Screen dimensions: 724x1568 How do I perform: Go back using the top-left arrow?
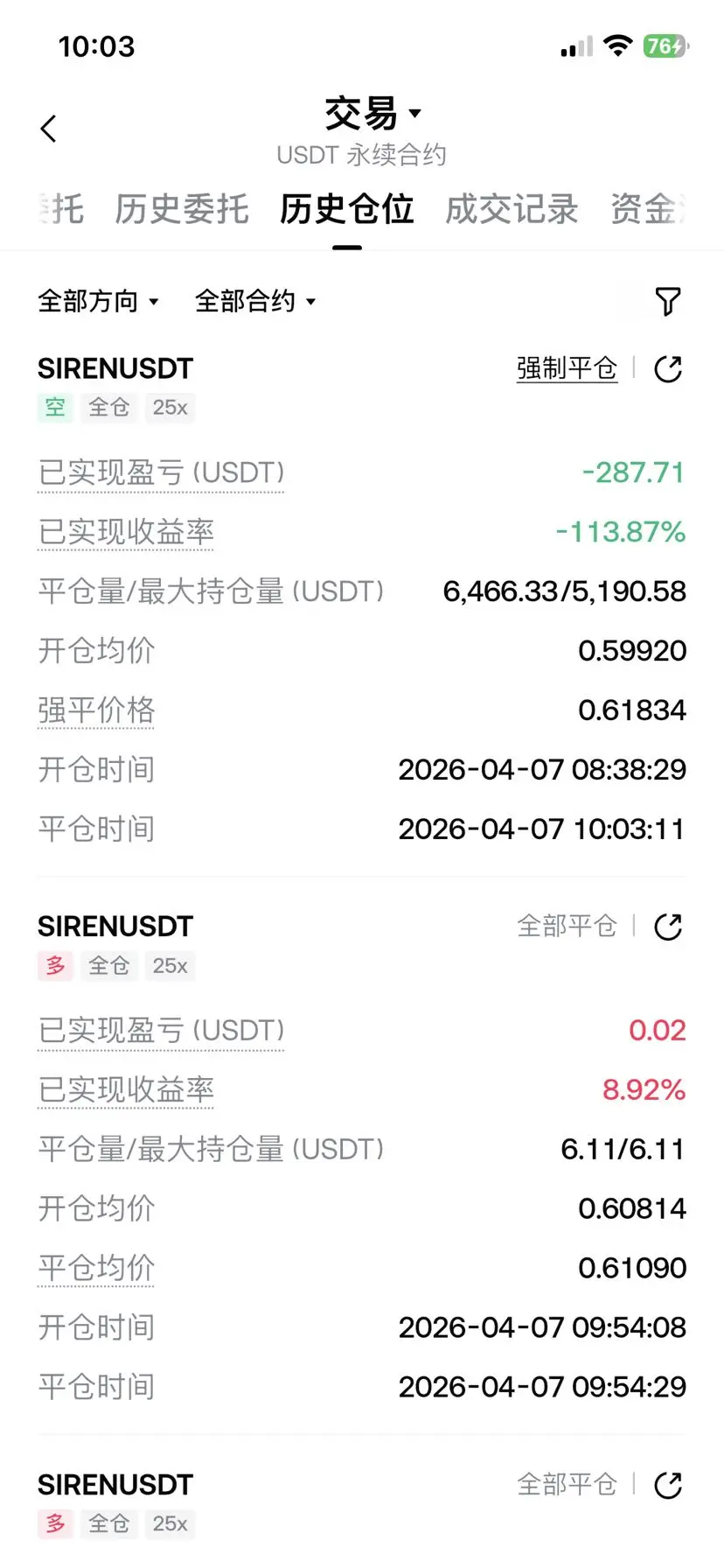49,129
